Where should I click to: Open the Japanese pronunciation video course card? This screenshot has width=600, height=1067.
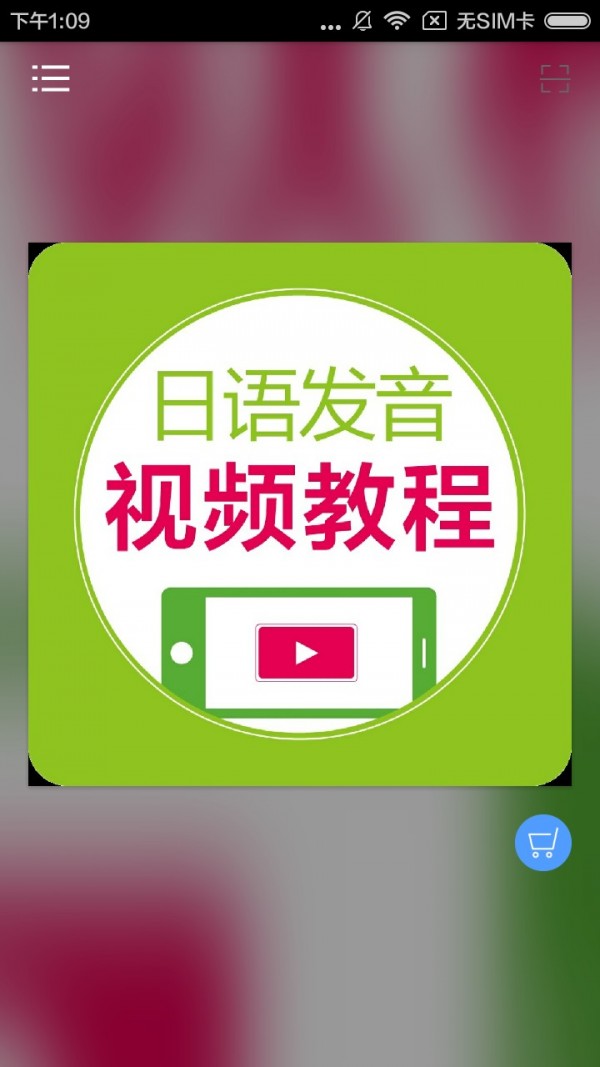pyautogui.click(x=300, y=514)
